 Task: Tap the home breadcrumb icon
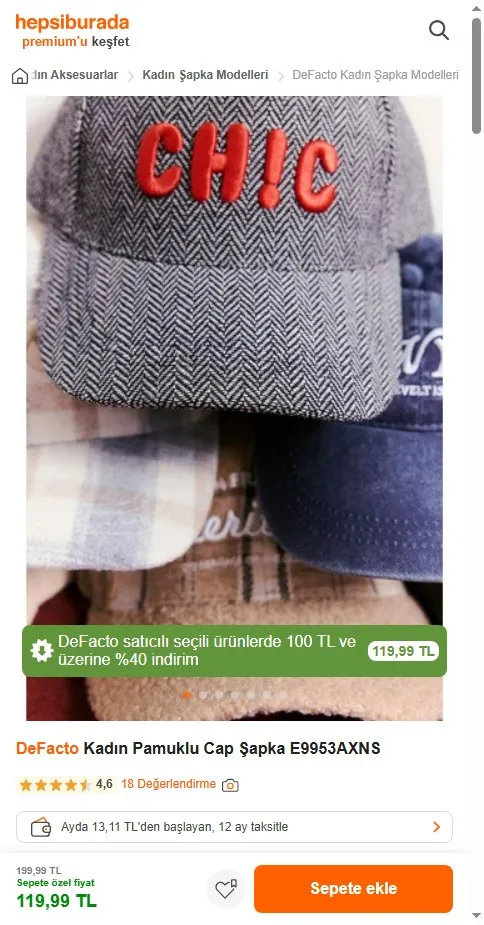pos(19,76)
